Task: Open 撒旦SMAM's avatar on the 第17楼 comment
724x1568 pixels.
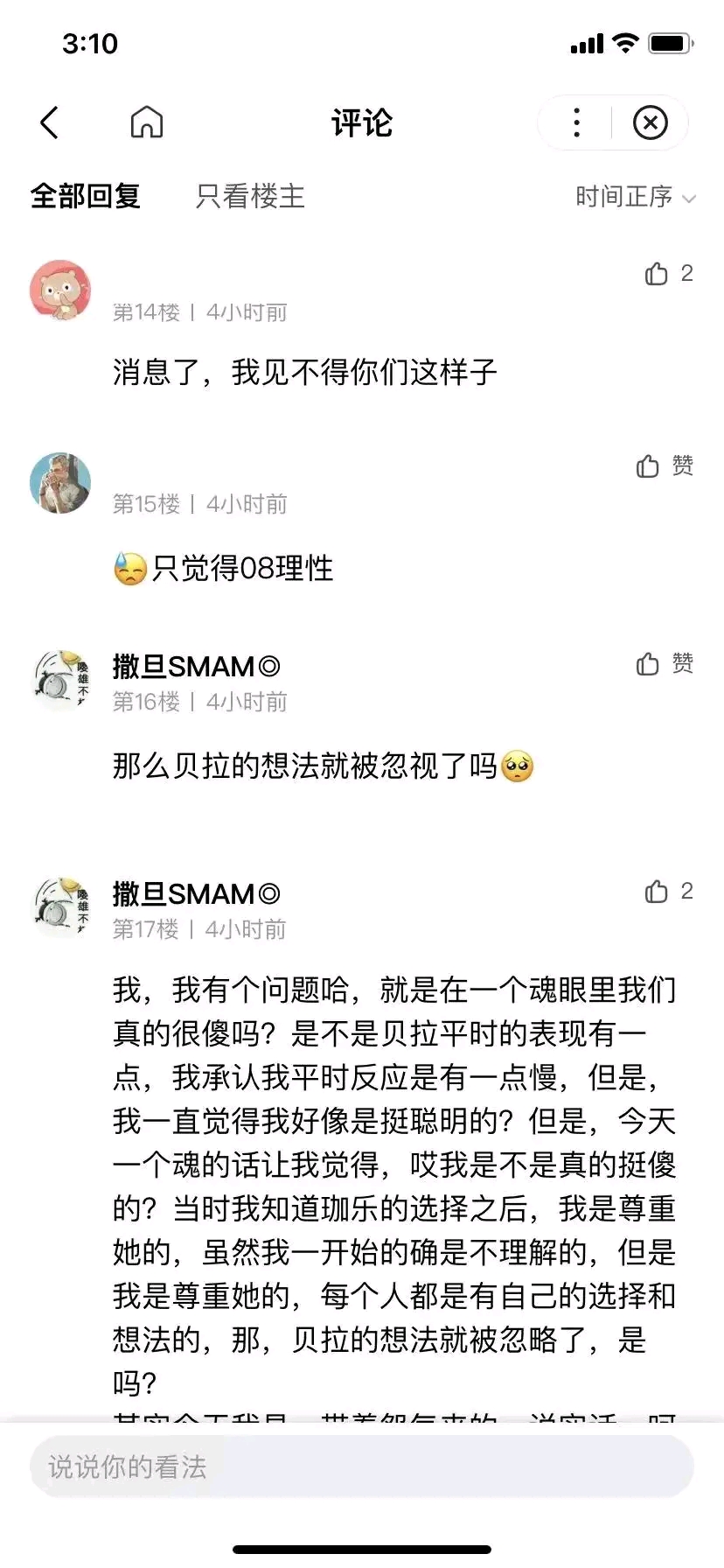Action: (x=60, y=907)
